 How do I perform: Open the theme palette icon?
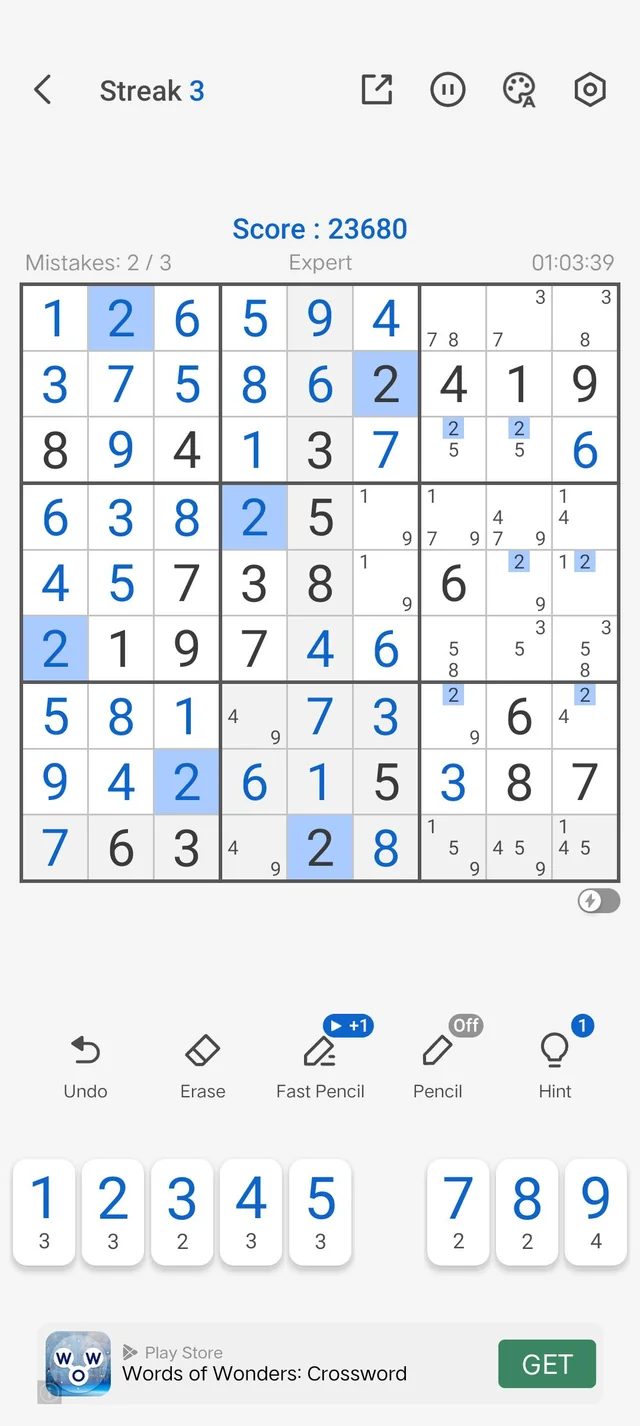519,90
